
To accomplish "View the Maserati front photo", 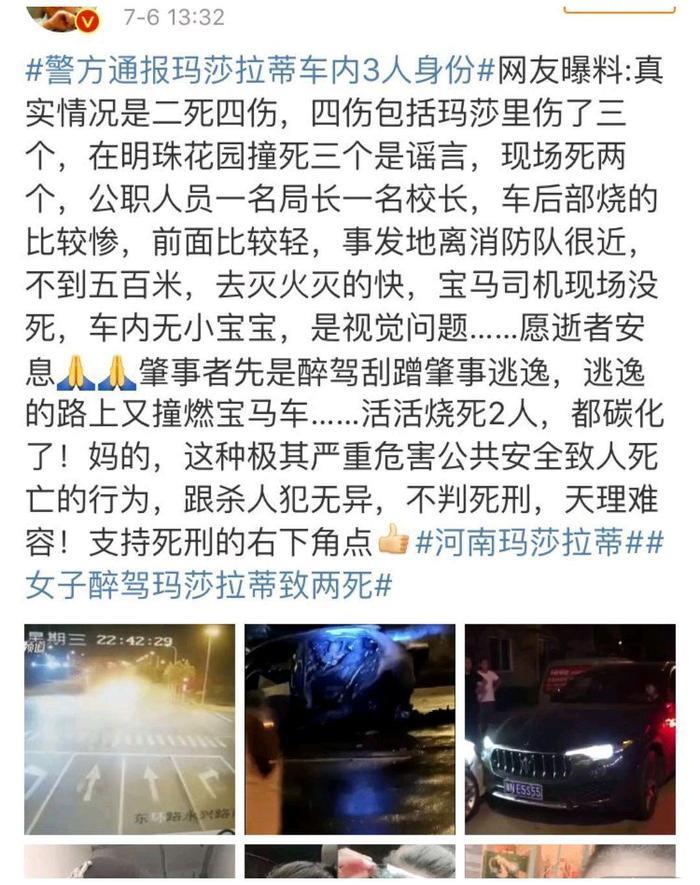I will [570, 728].
